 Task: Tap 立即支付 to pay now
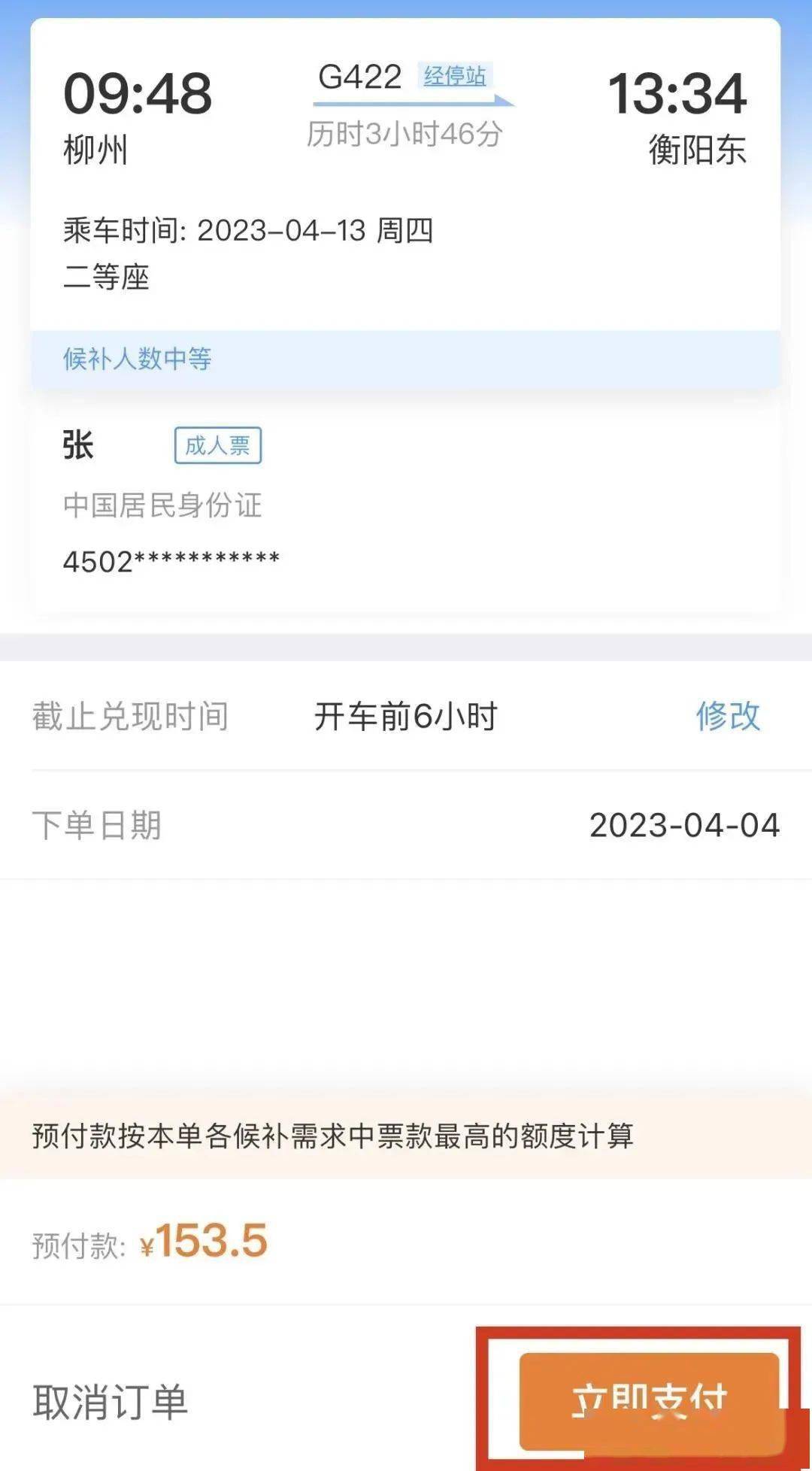(650, 1401)
